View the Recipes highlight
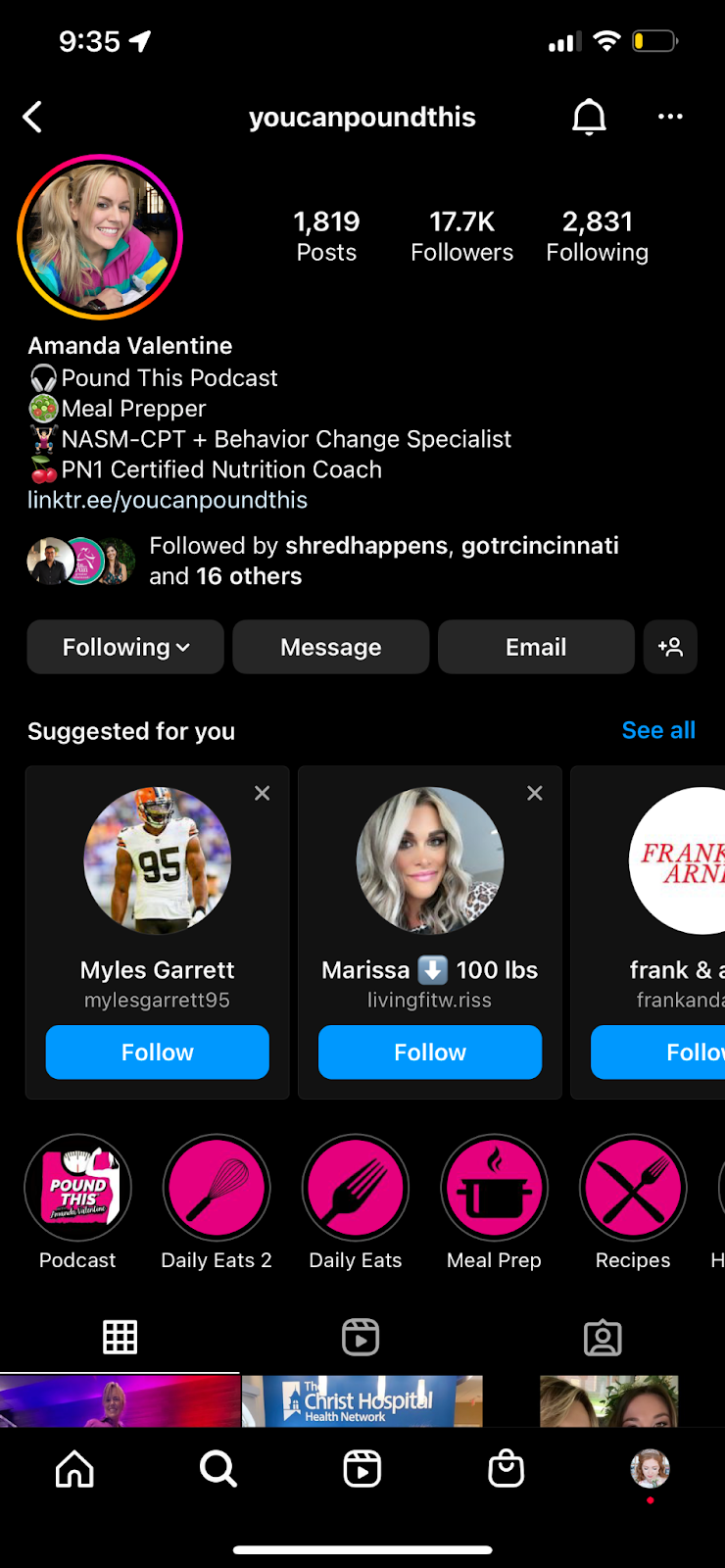 pos(633,1188)
